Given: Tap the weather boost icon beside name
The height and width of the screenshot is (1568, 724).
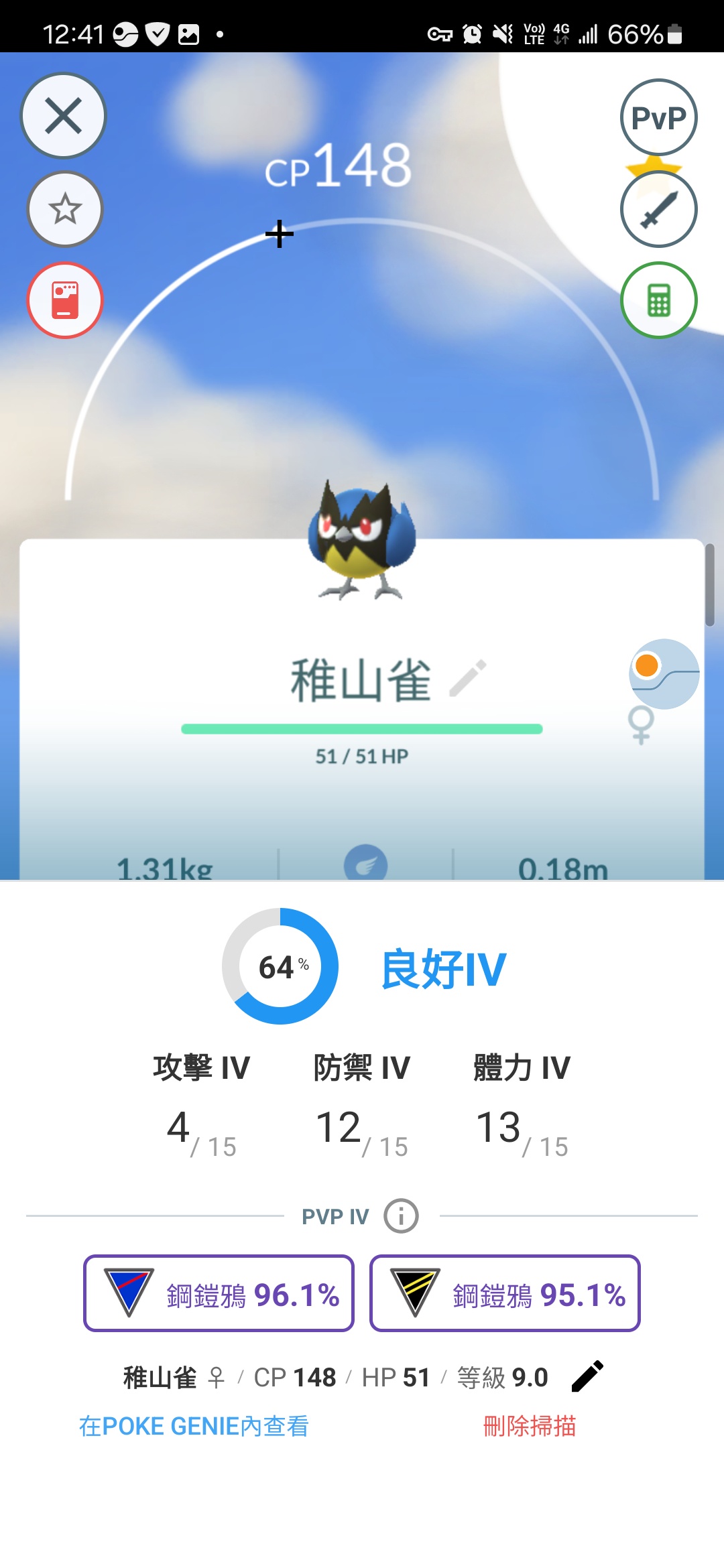Looking at the screenshot, I should pyautogui.click(x=663, y=673).
